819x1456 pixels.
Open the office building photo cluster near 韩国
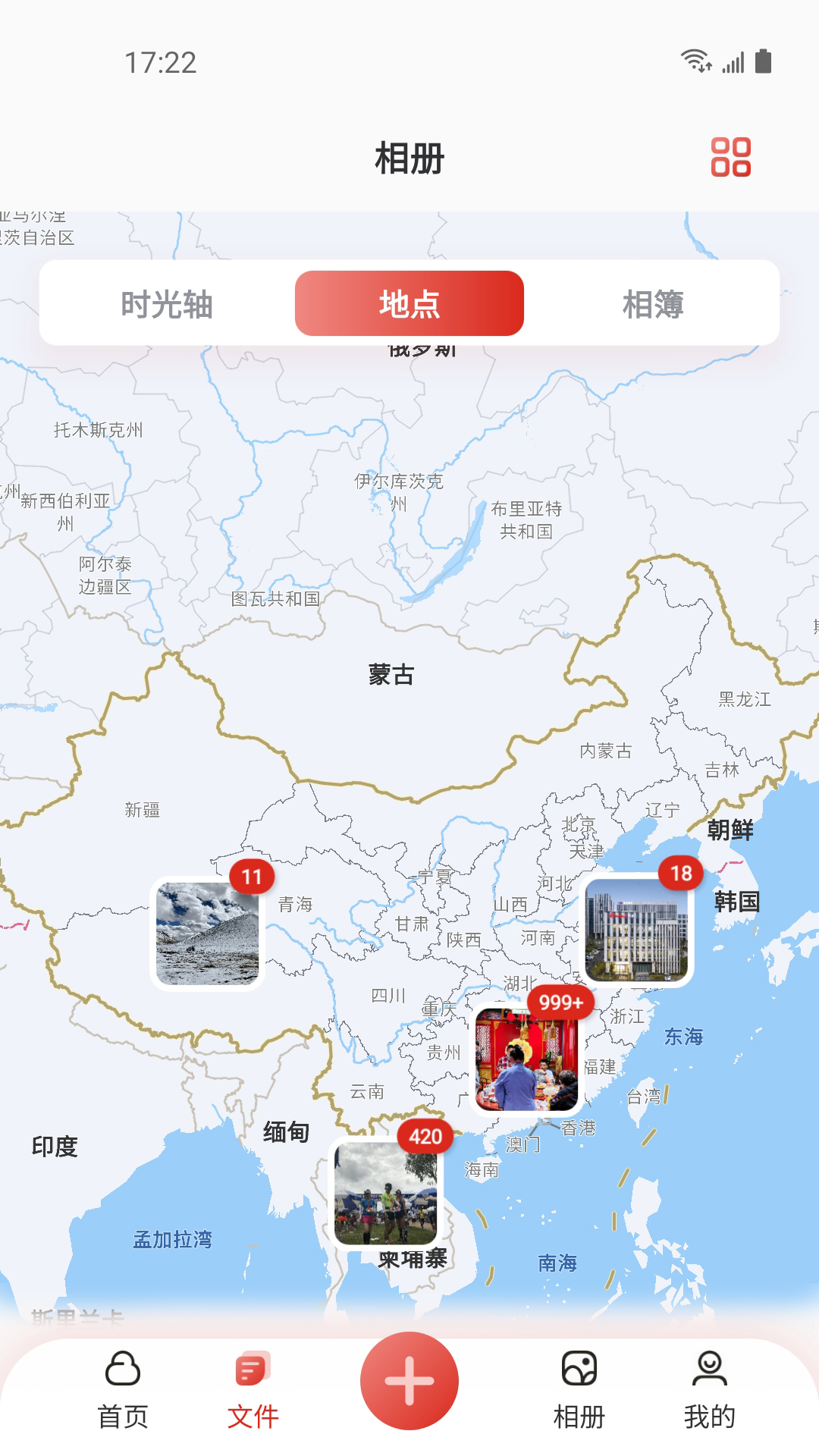click(x=637, y=929)
